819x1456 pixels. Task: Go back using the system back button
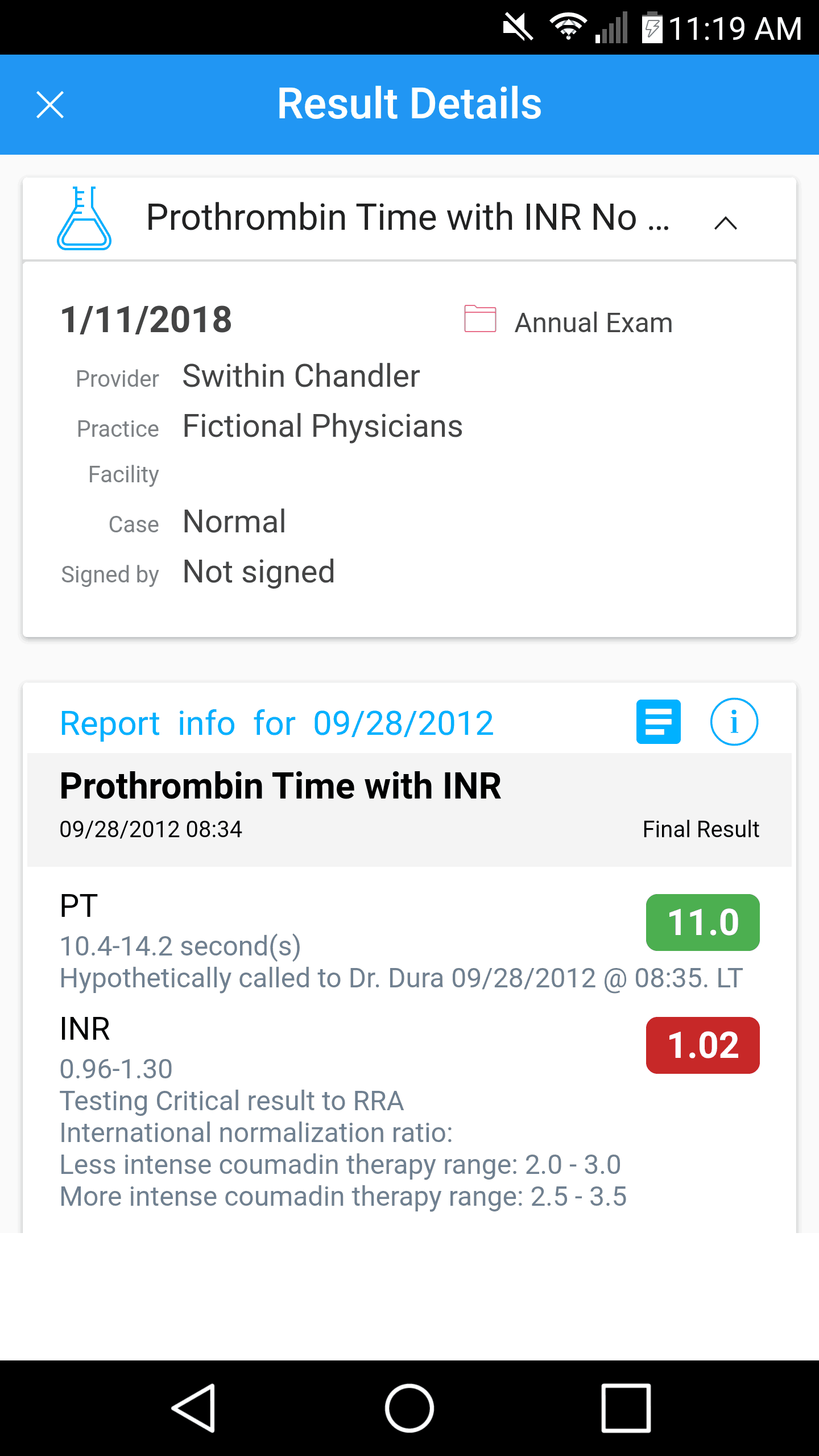(193, 1408)
